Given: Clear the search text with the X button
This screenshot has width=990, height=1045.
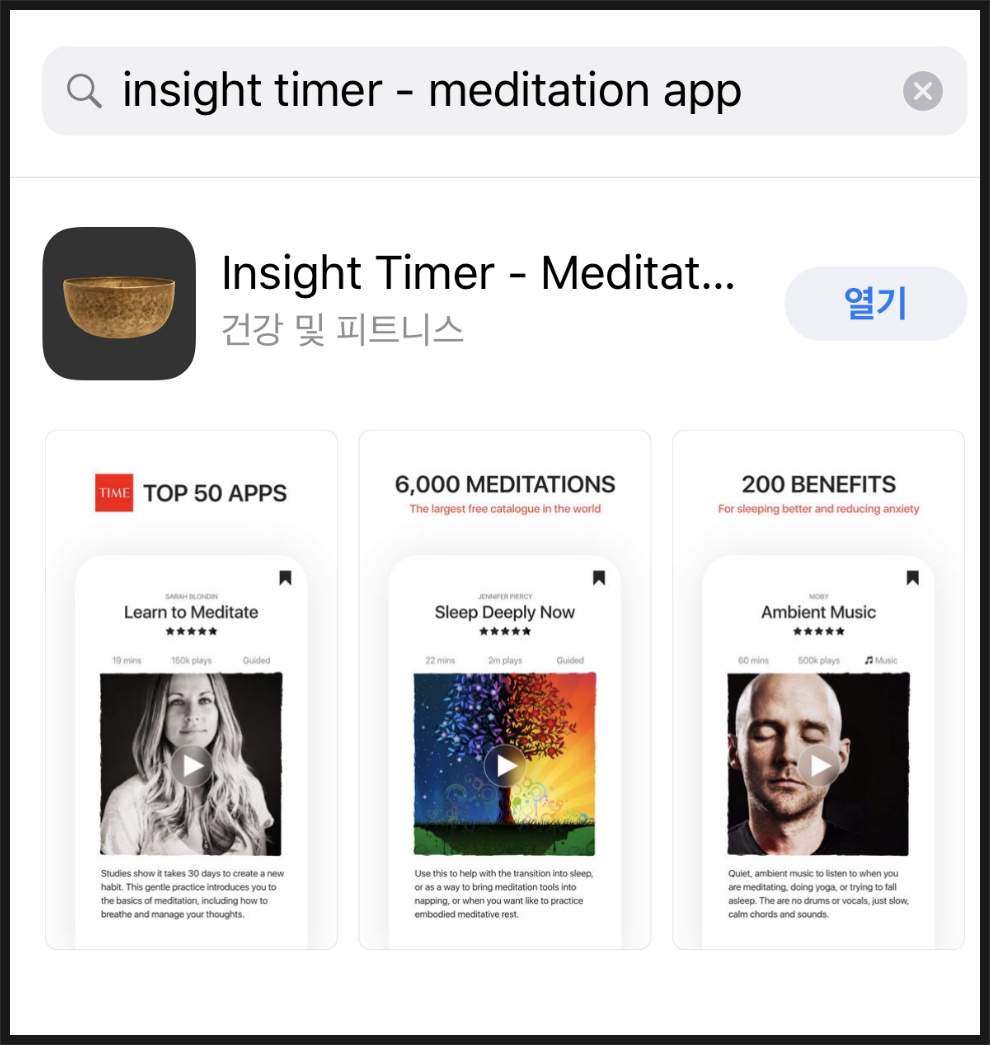Looking at the screenshot, I should point(922,92).
